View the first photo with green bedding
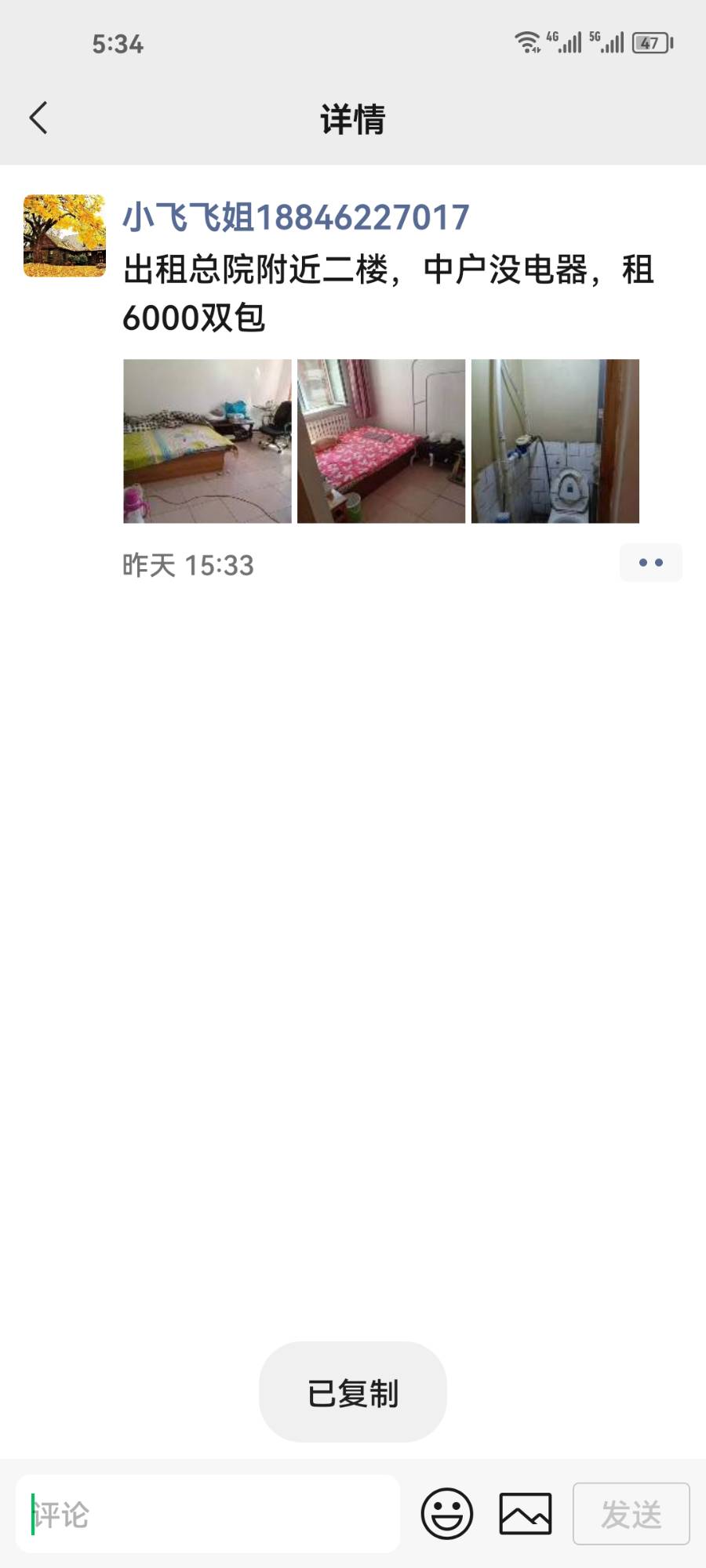The image size is (706, 1568). click(x=207, y=441)
